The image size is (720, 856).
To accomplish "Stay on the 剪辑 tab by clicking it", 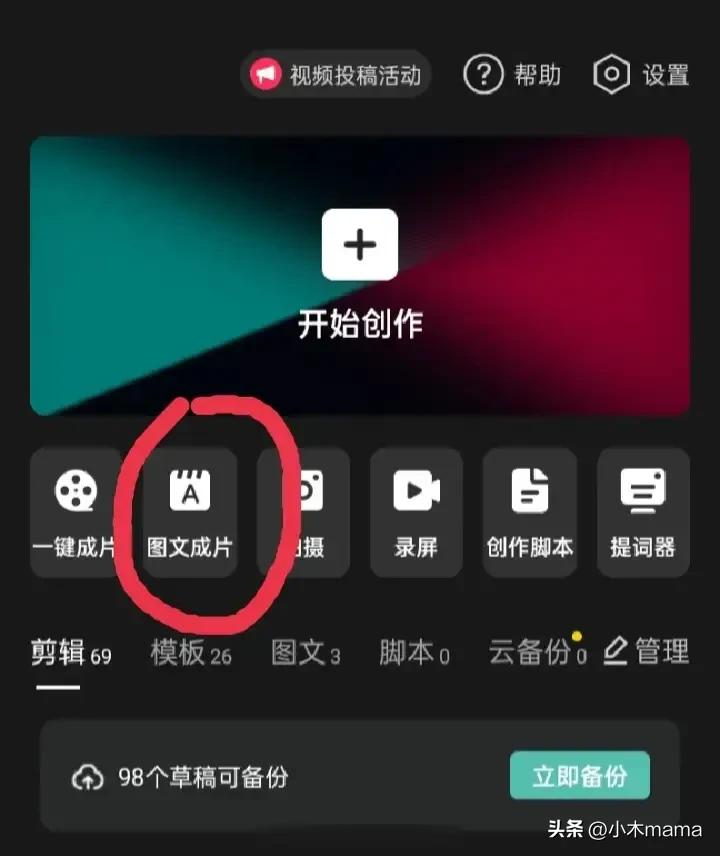I will 60,651.
